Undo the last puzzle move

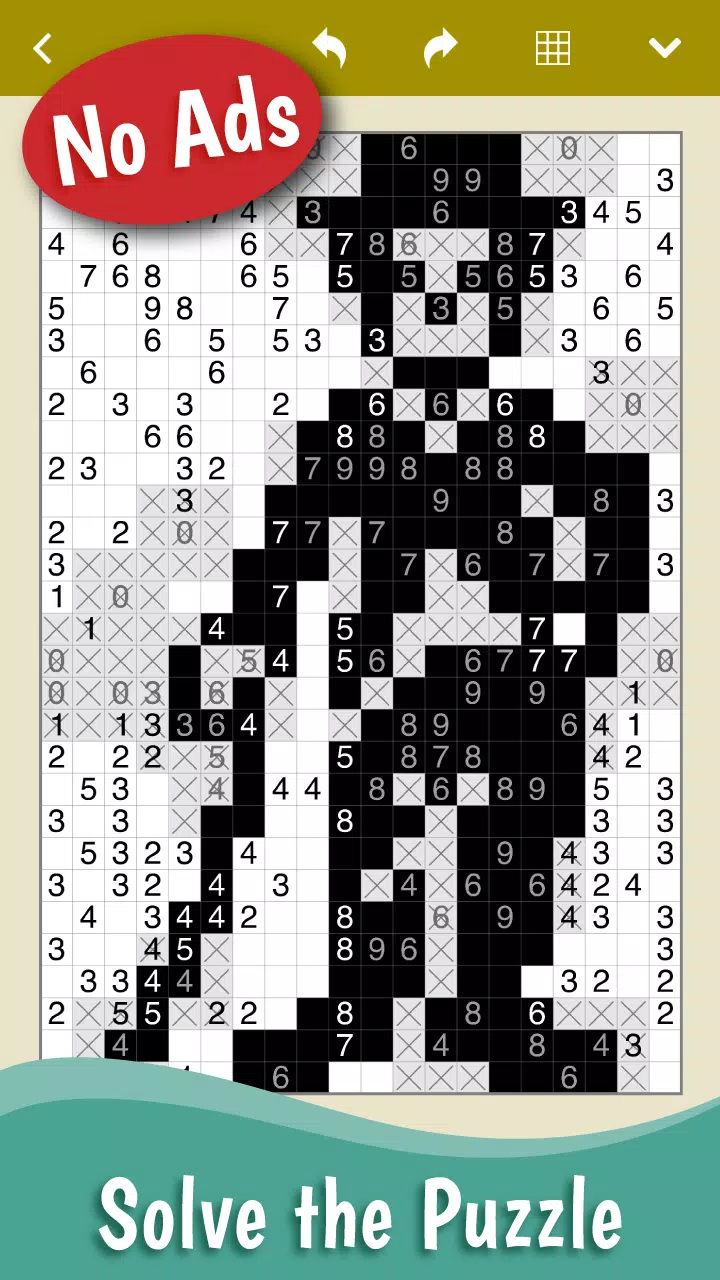point(330,47)
